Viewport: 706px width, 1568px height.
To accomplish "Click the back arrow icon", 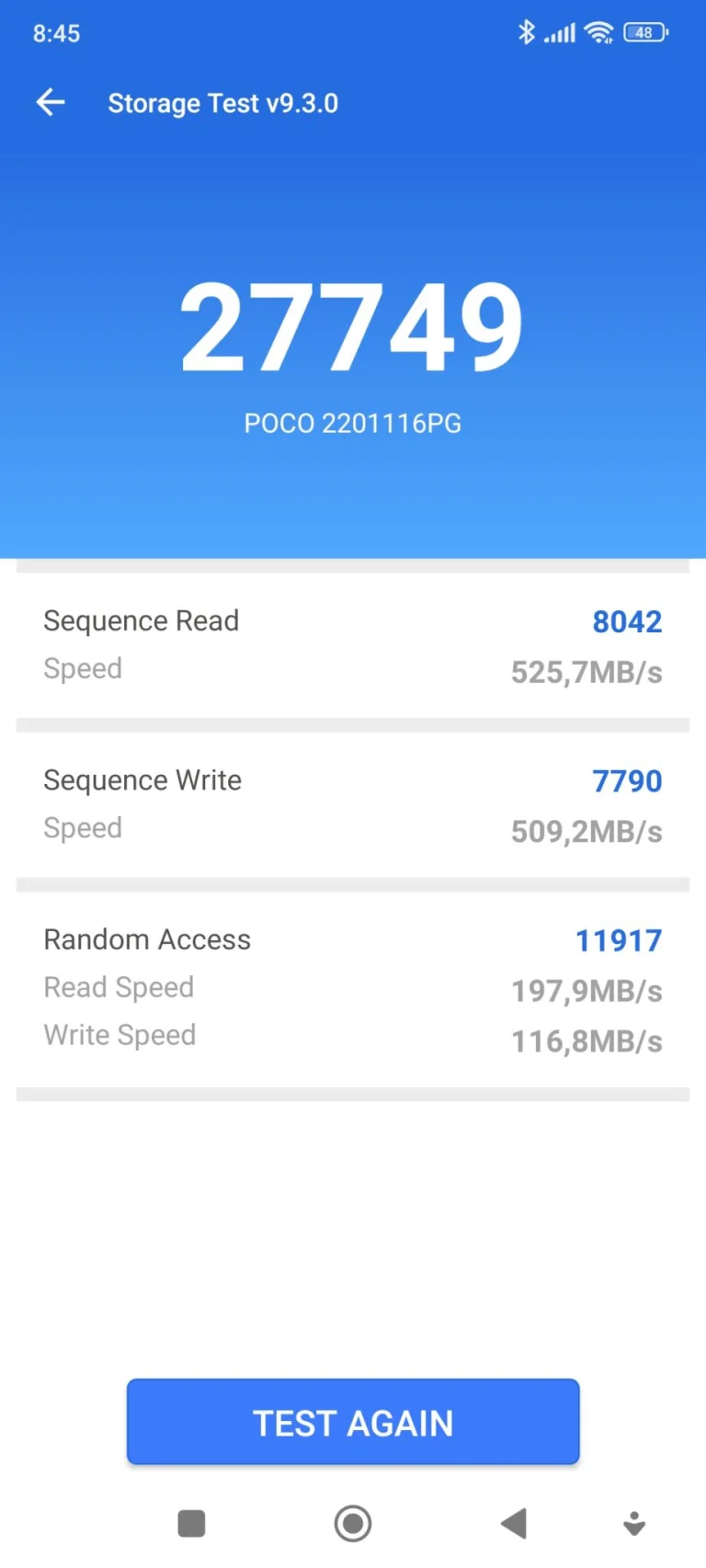I will click(50, 102).
